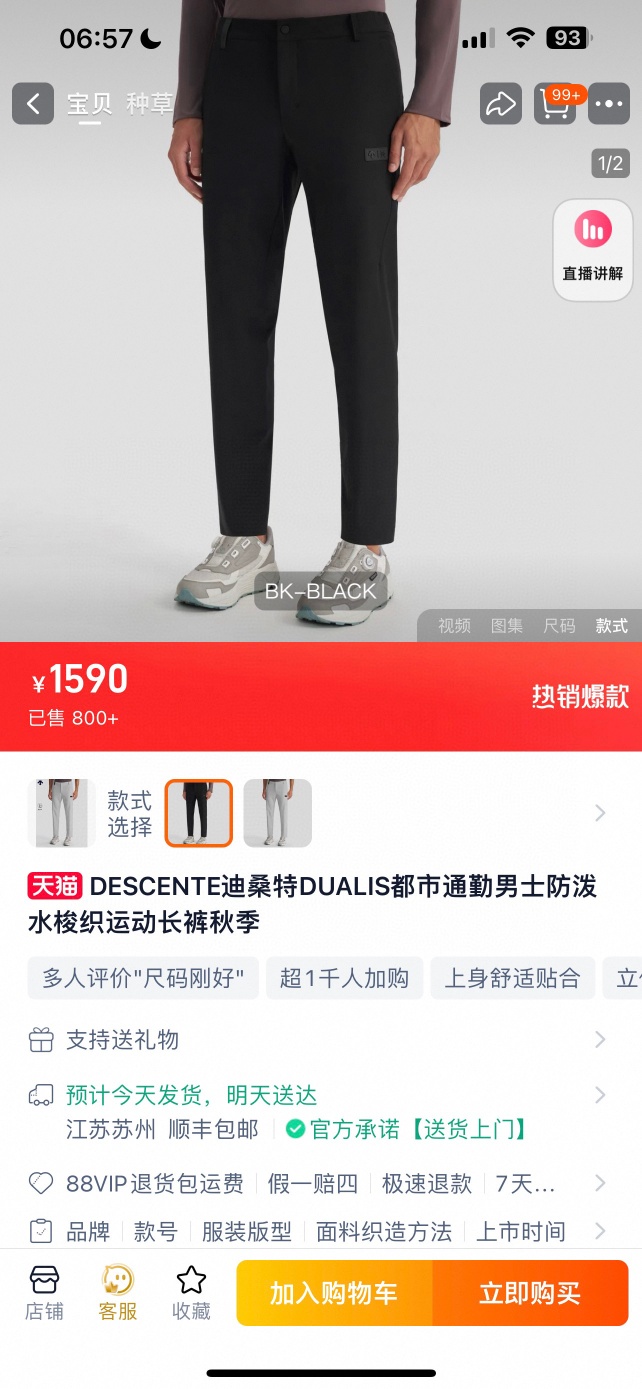Image resolution: width=642 pixels, height=1389 pixels.
Task: Buy now with 立即购买
Action: (530, 1293)
